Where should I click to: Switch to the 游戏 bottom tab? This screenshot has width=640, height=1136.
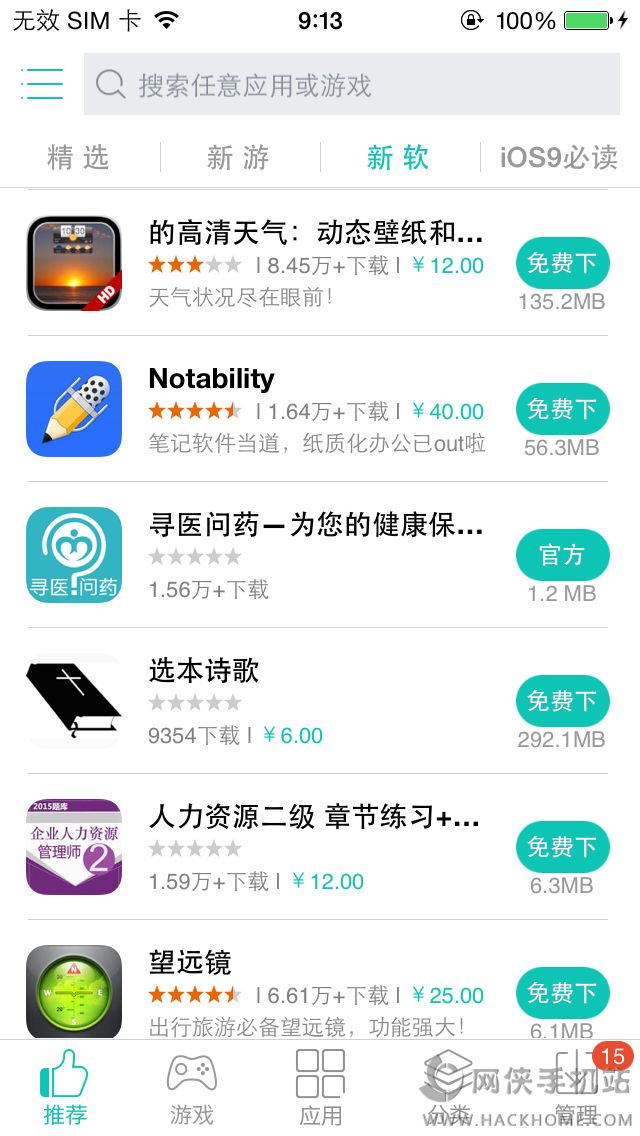point(191,1088)
